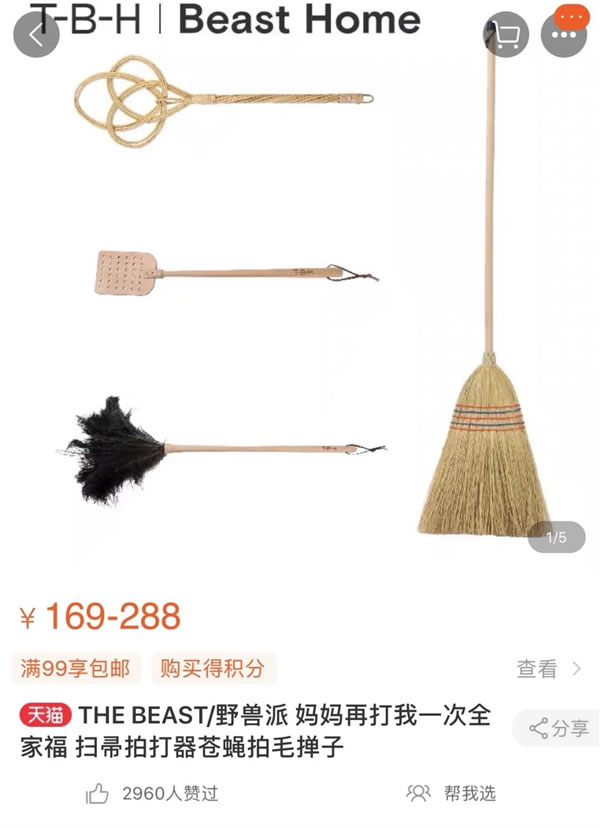
Task: Tap 帮我选 to ask friends
Action: click(x=452, y=794)
